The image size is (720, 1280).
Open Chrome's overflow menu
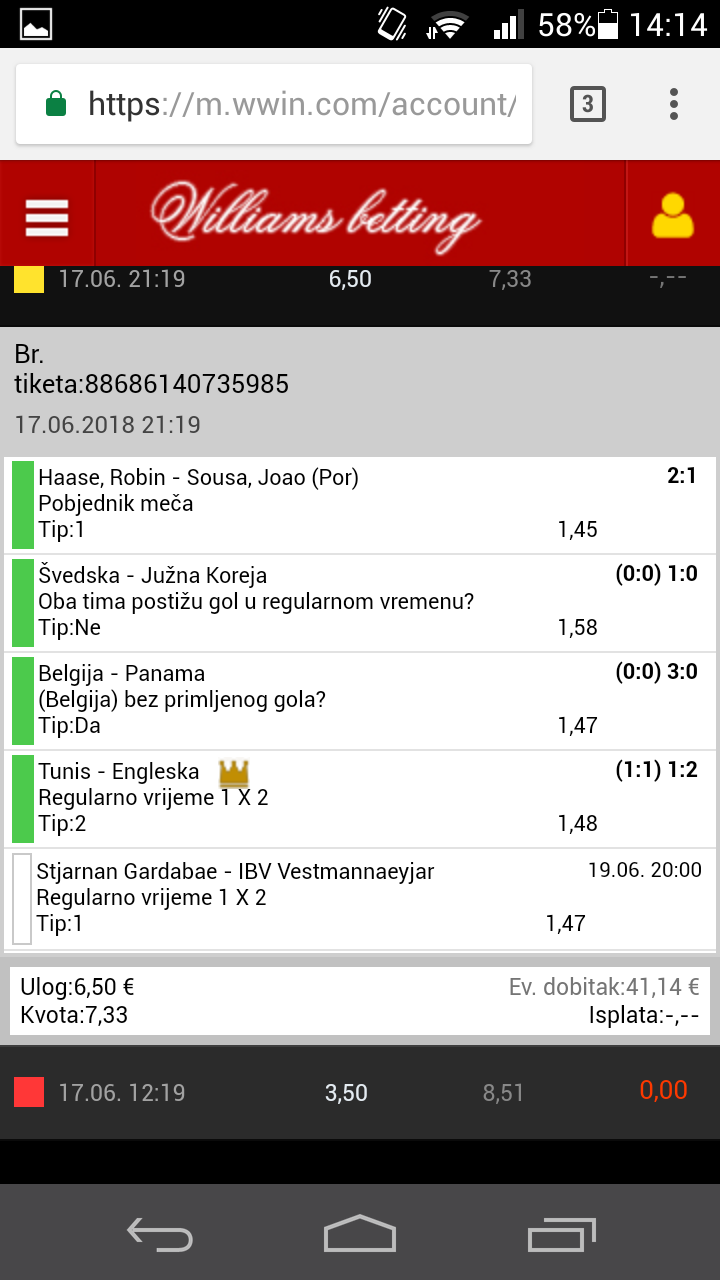674,104
